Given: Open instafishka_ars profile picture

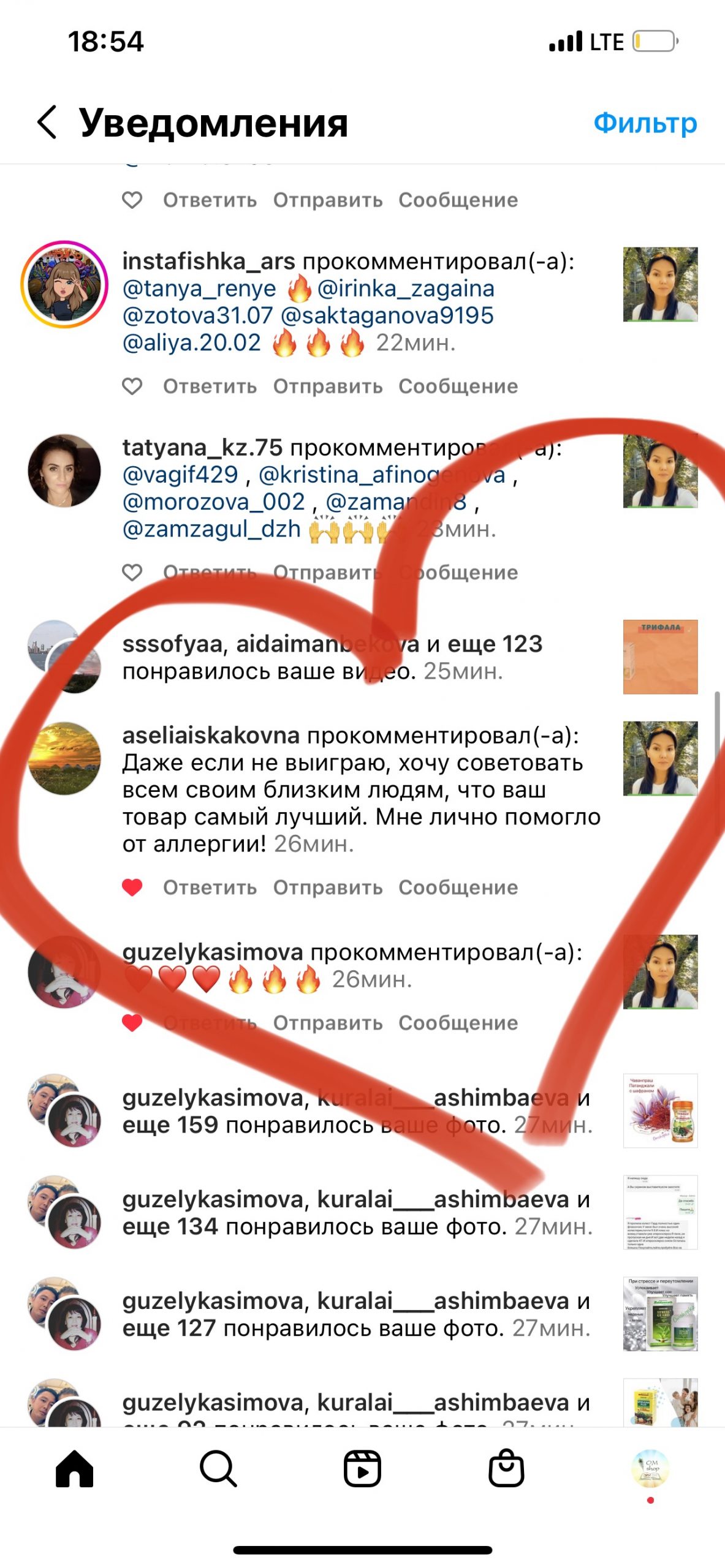Looking at the screenshot, I should pyautogui.click(x=64, y=284).
